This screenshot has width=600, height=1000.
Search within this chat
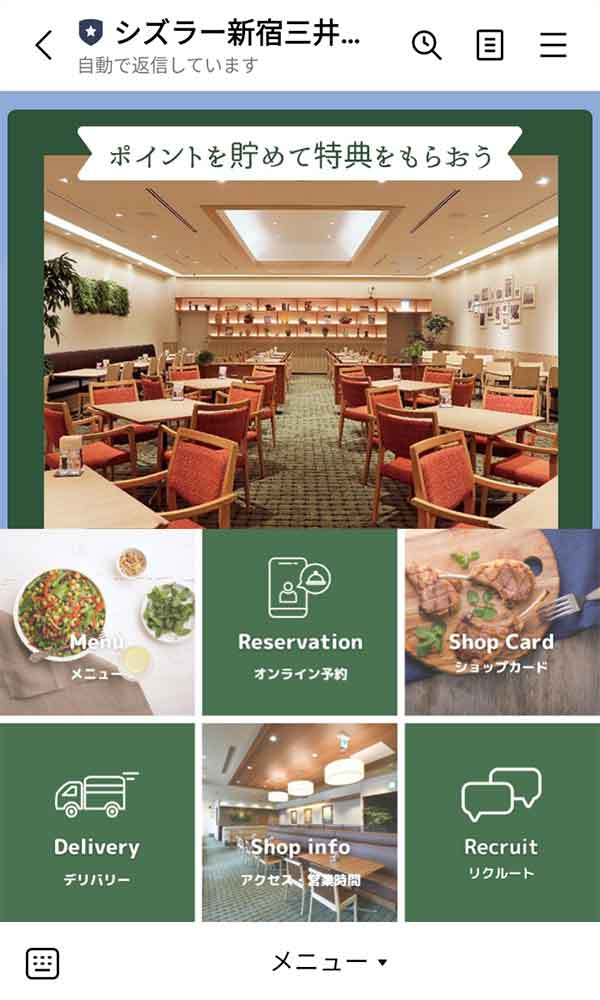tap(427, 45)
